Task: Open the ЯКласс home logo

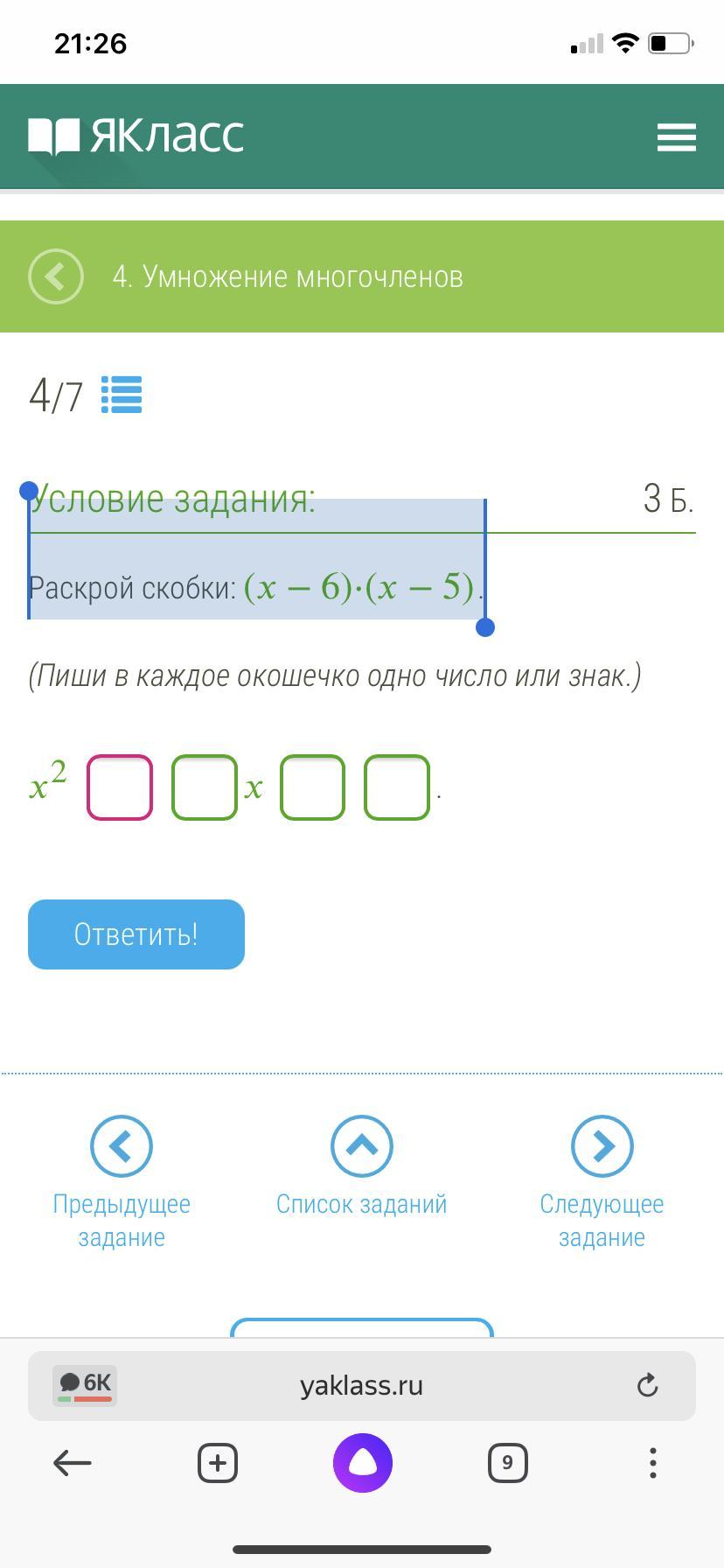Action: click(x=136, y=136)
